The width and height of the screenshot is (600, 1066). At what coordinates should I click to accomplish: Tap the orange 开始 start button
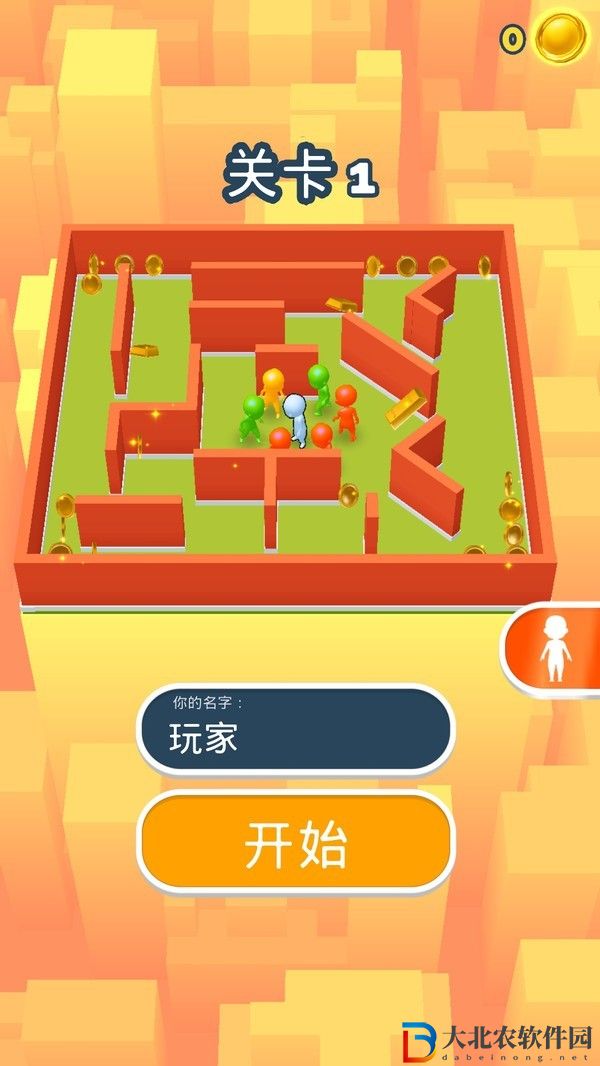click(296, 843)
